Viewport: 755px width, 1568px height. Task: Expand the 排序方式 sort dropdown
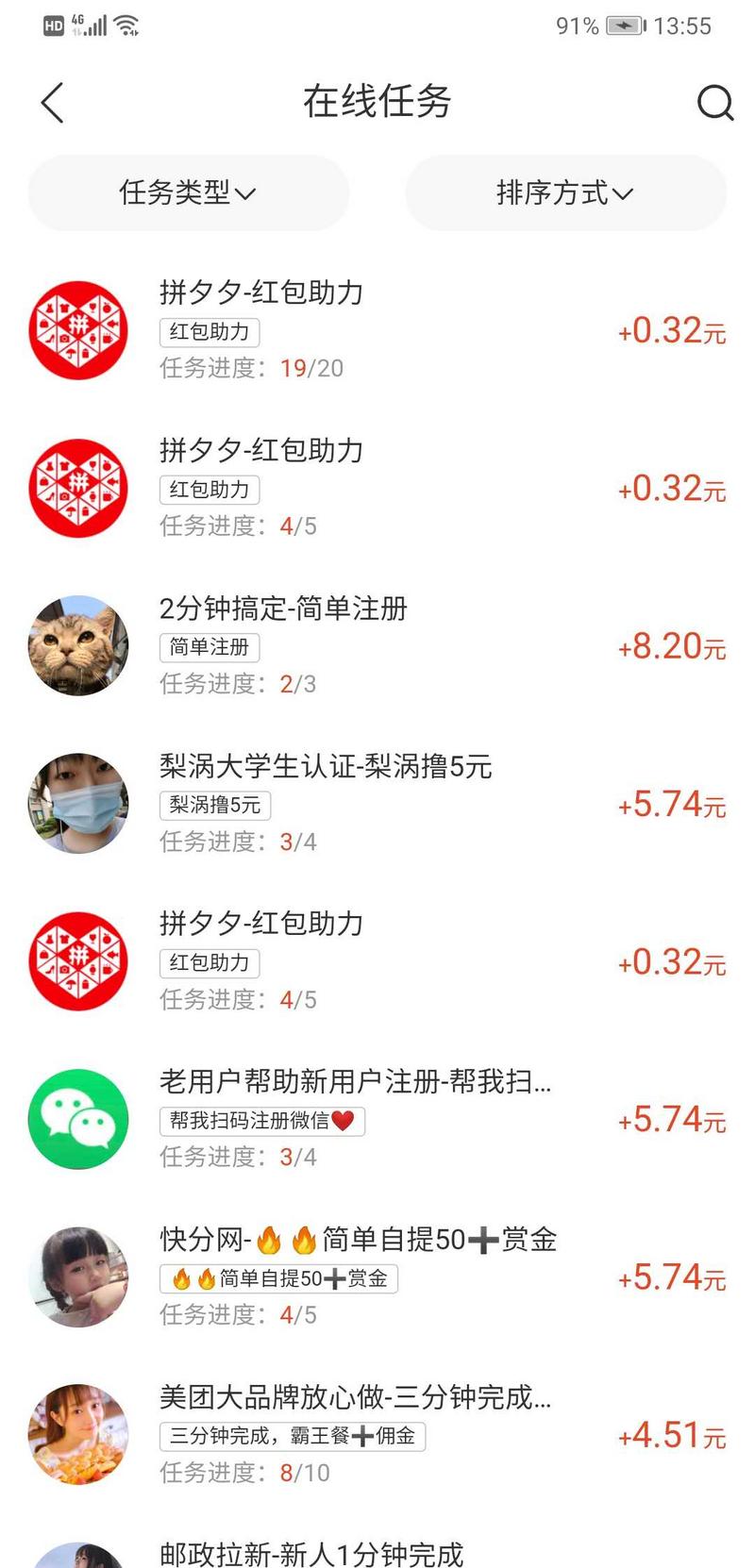click(x=565, y=193)
